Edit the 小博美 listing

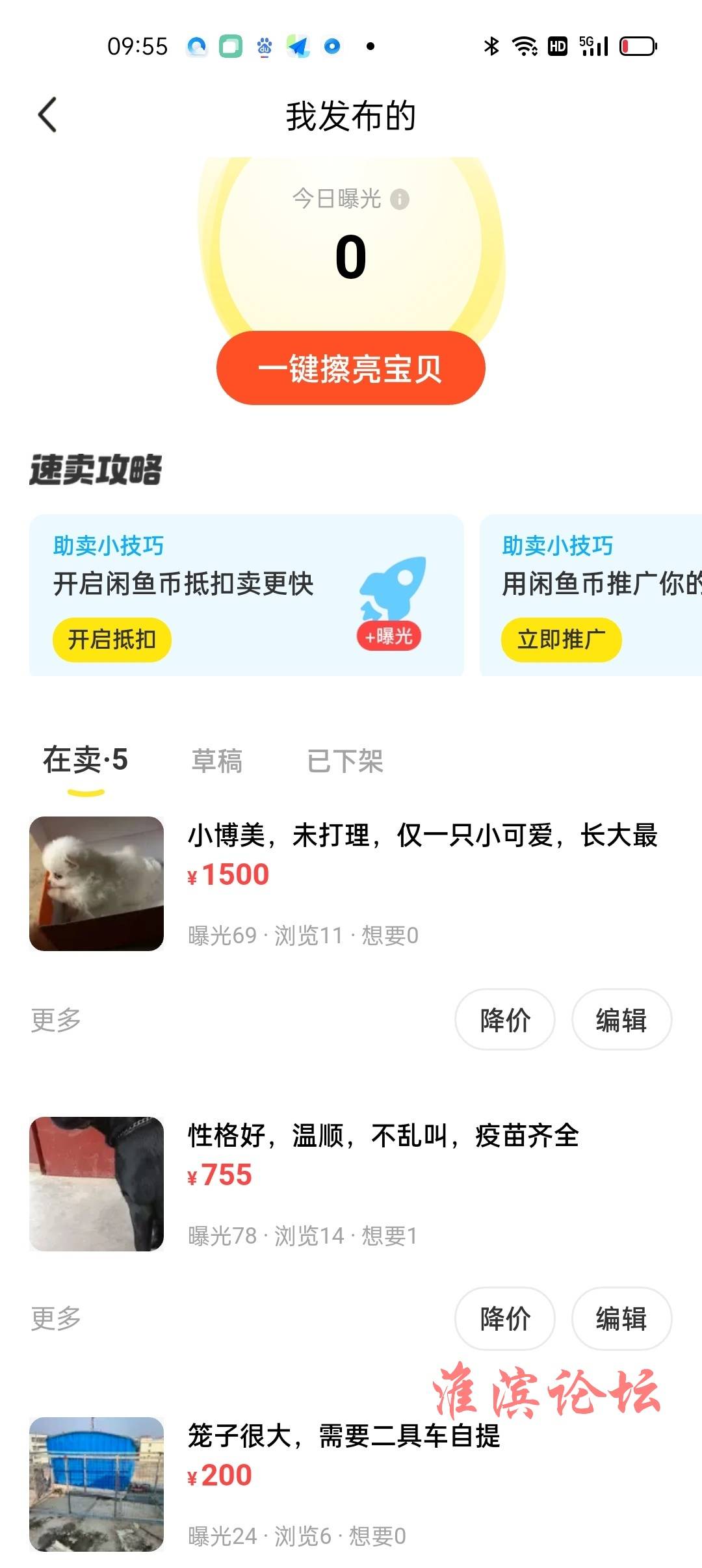621,1019
